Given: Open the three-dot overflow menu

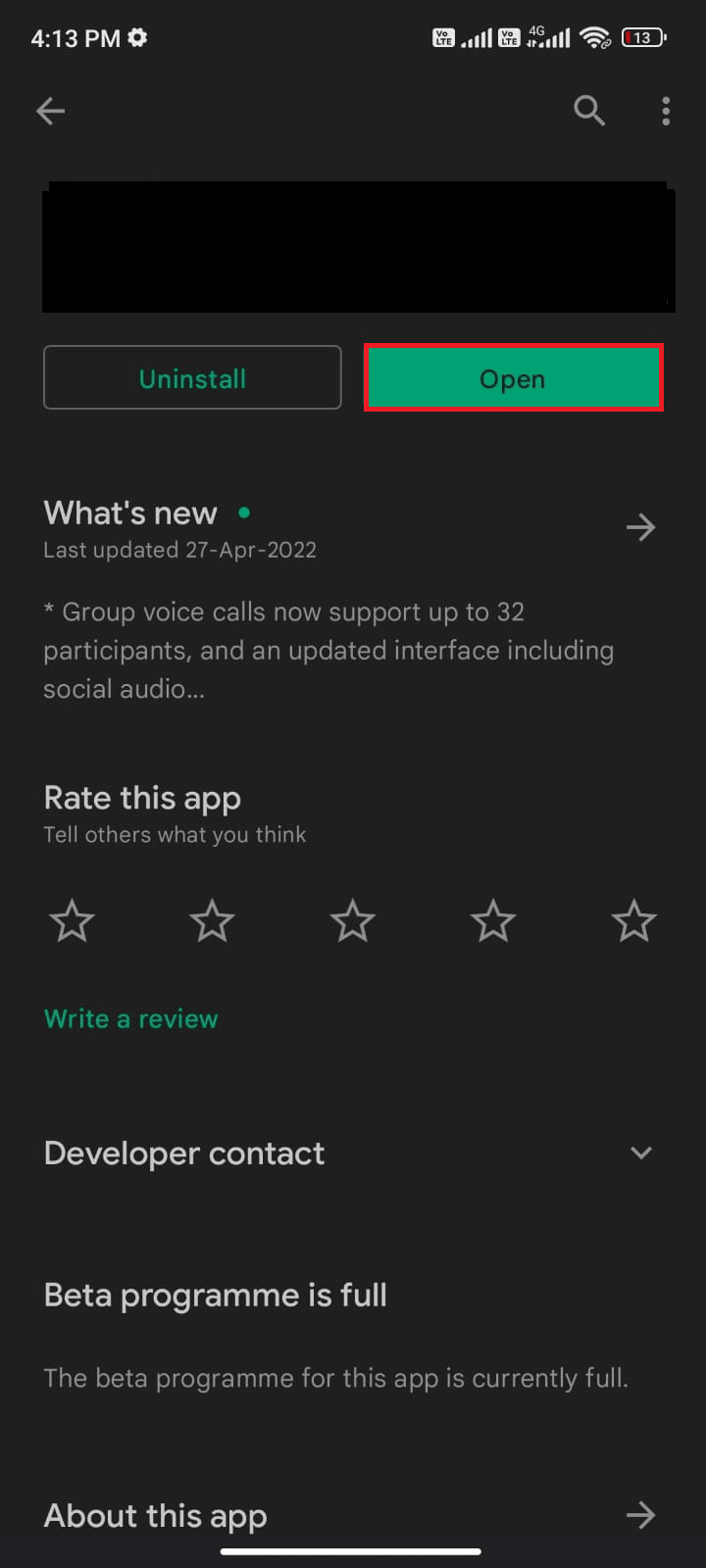Looking at the screenshot, I should point(666,111).
